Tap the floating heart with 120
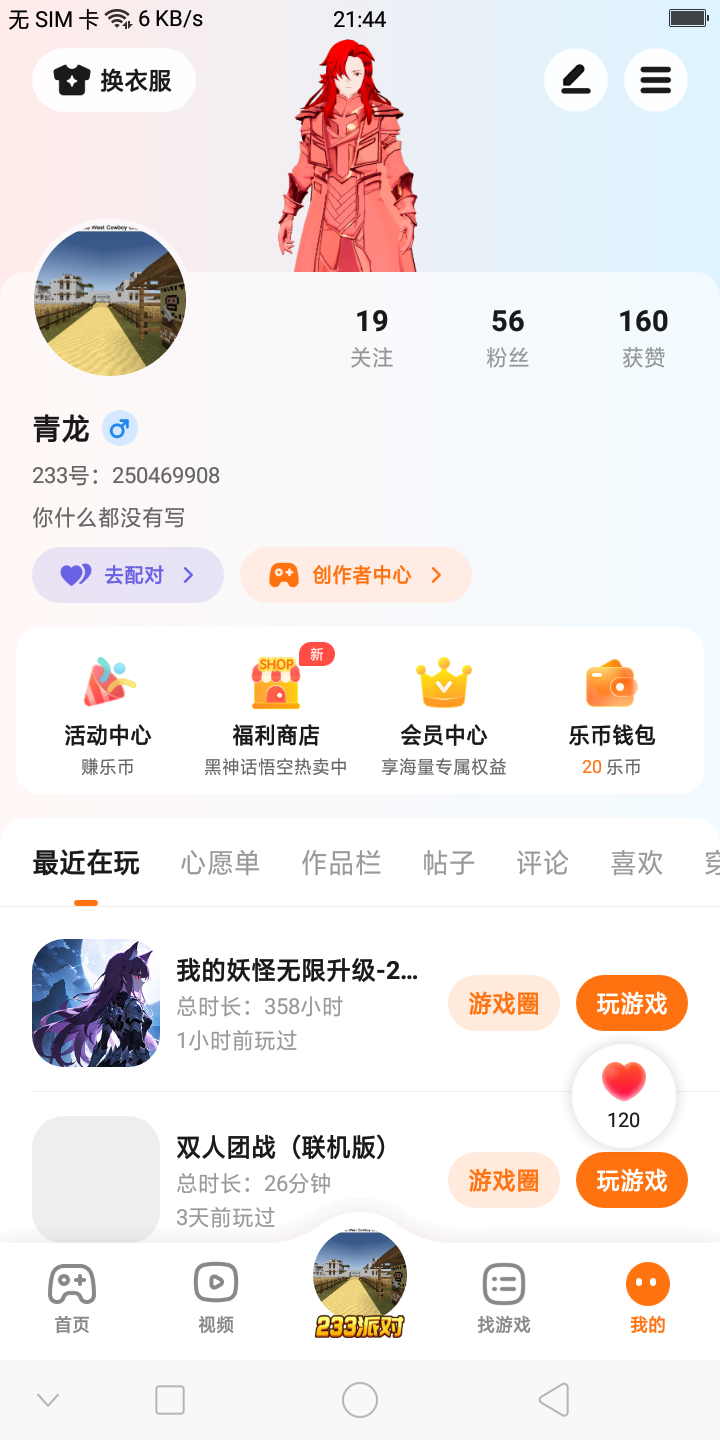Screen dimensions: 720x1440 pyautogui.click(x=624, y=1096)
